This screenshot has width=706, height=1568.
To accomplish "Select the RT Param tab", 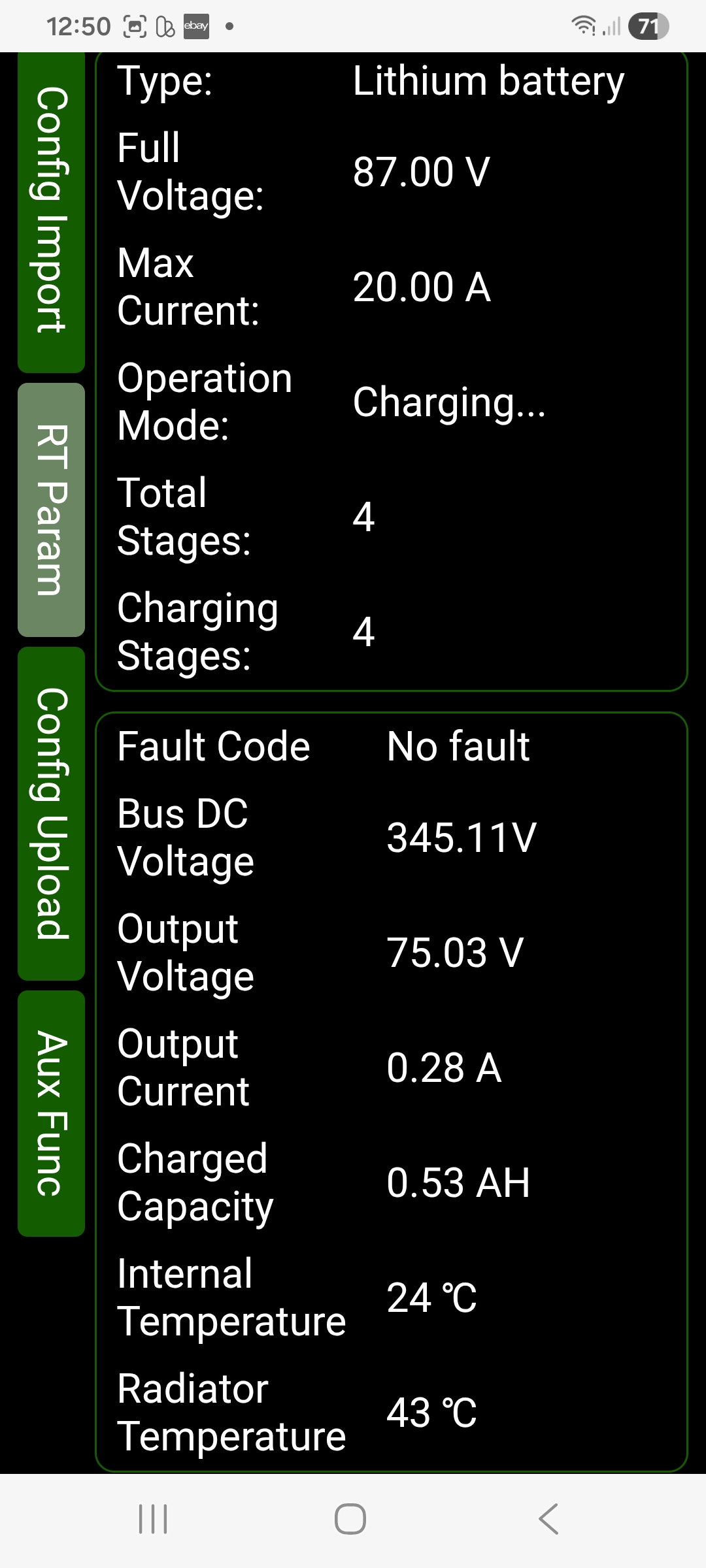I will tap(51, 510).
